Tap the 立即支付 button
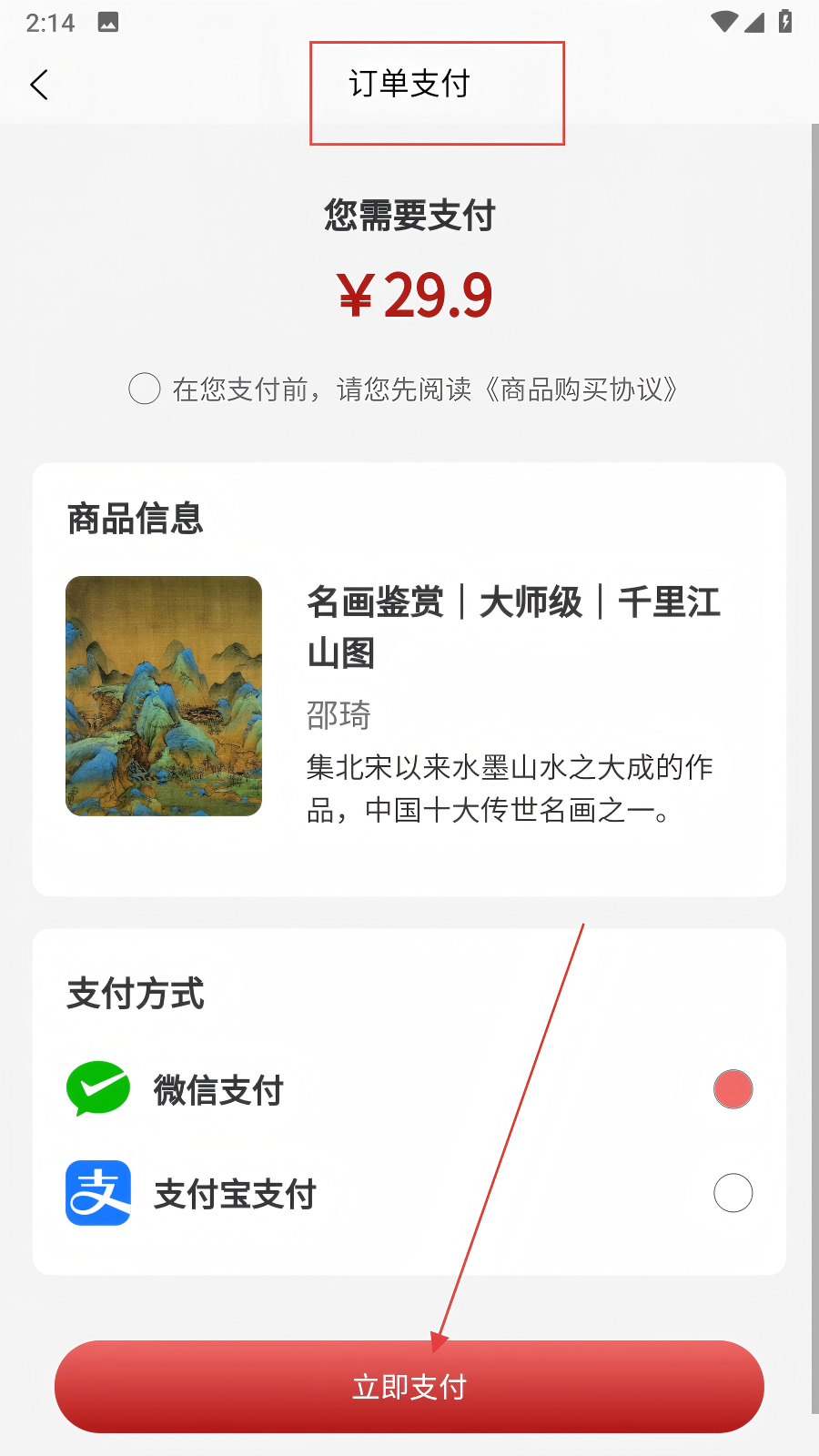The image size is (819, 1456). 409,1387
